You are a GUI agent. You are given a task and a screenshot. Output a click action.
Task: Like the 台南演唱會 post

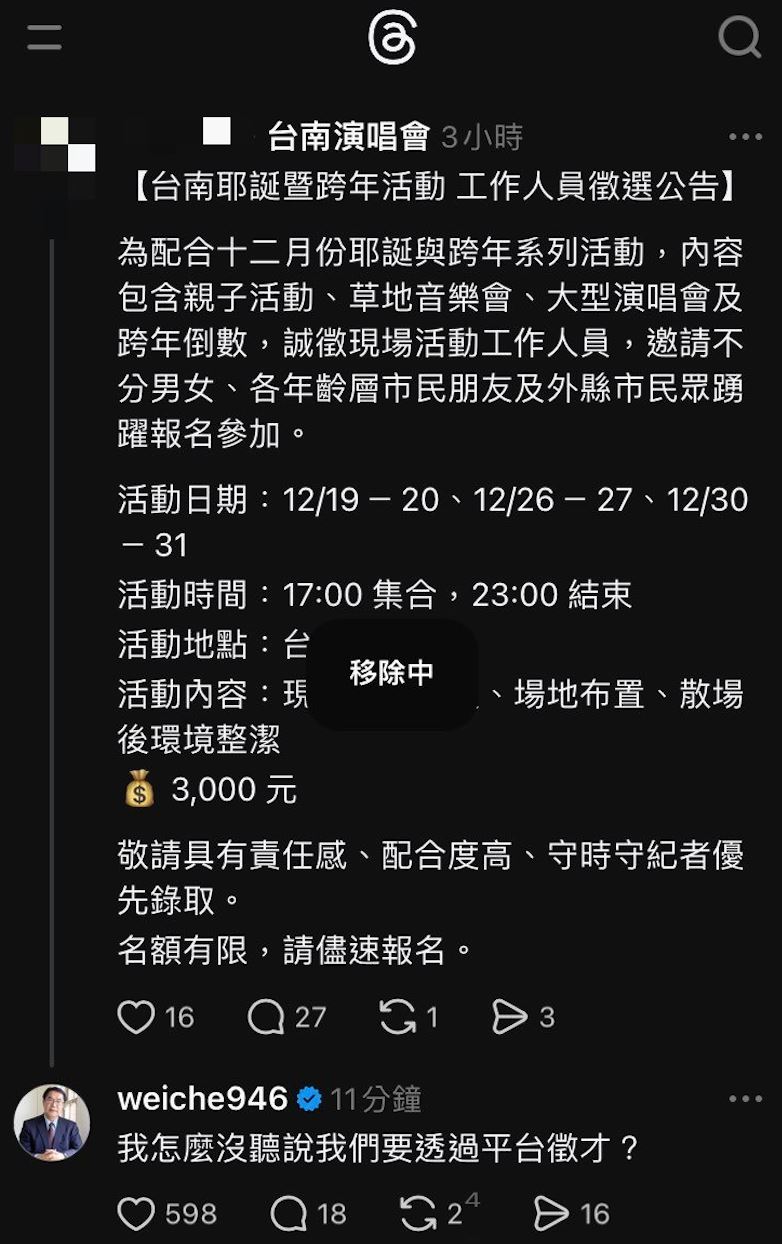point(136,1017)
